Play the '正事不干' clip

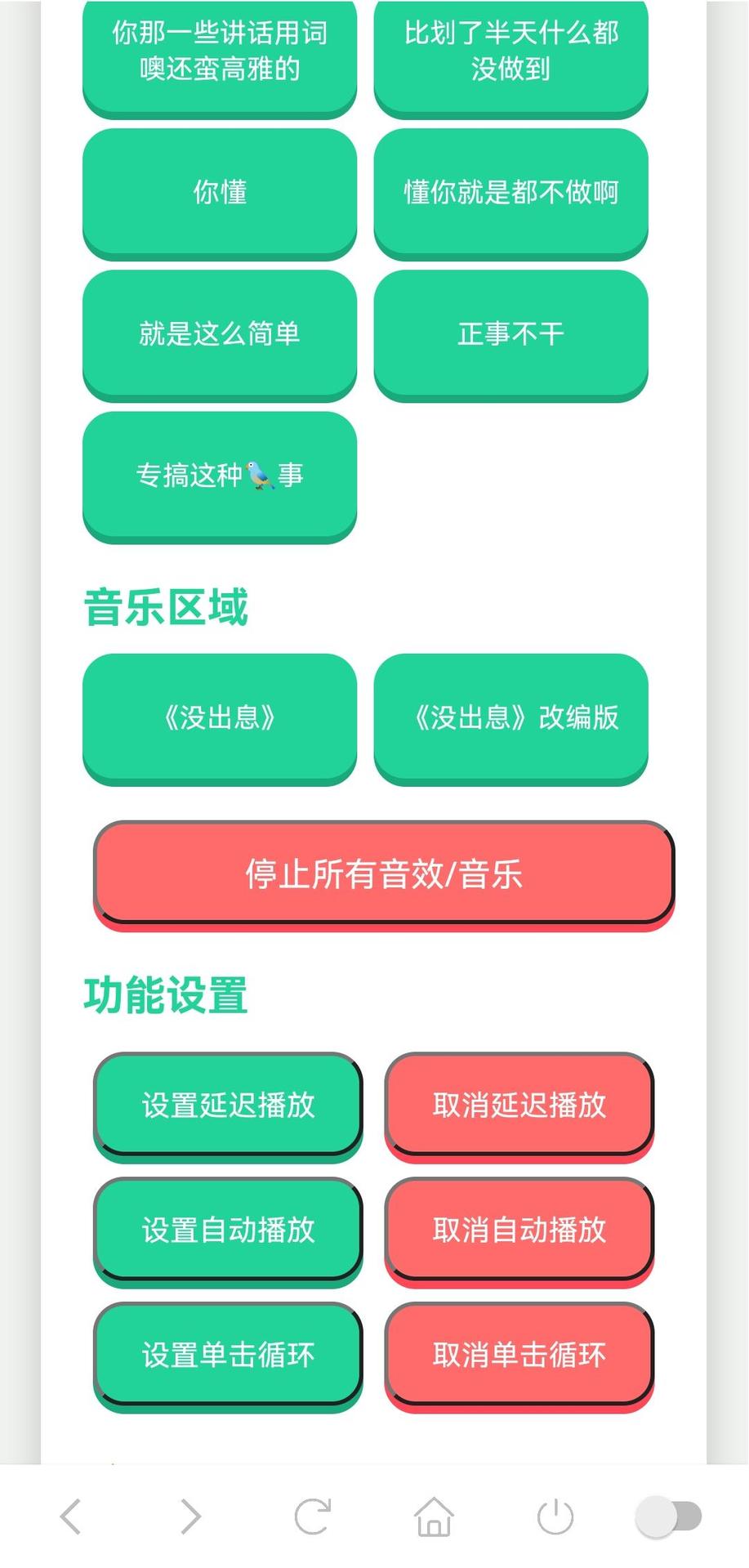(x=510, y=334)
